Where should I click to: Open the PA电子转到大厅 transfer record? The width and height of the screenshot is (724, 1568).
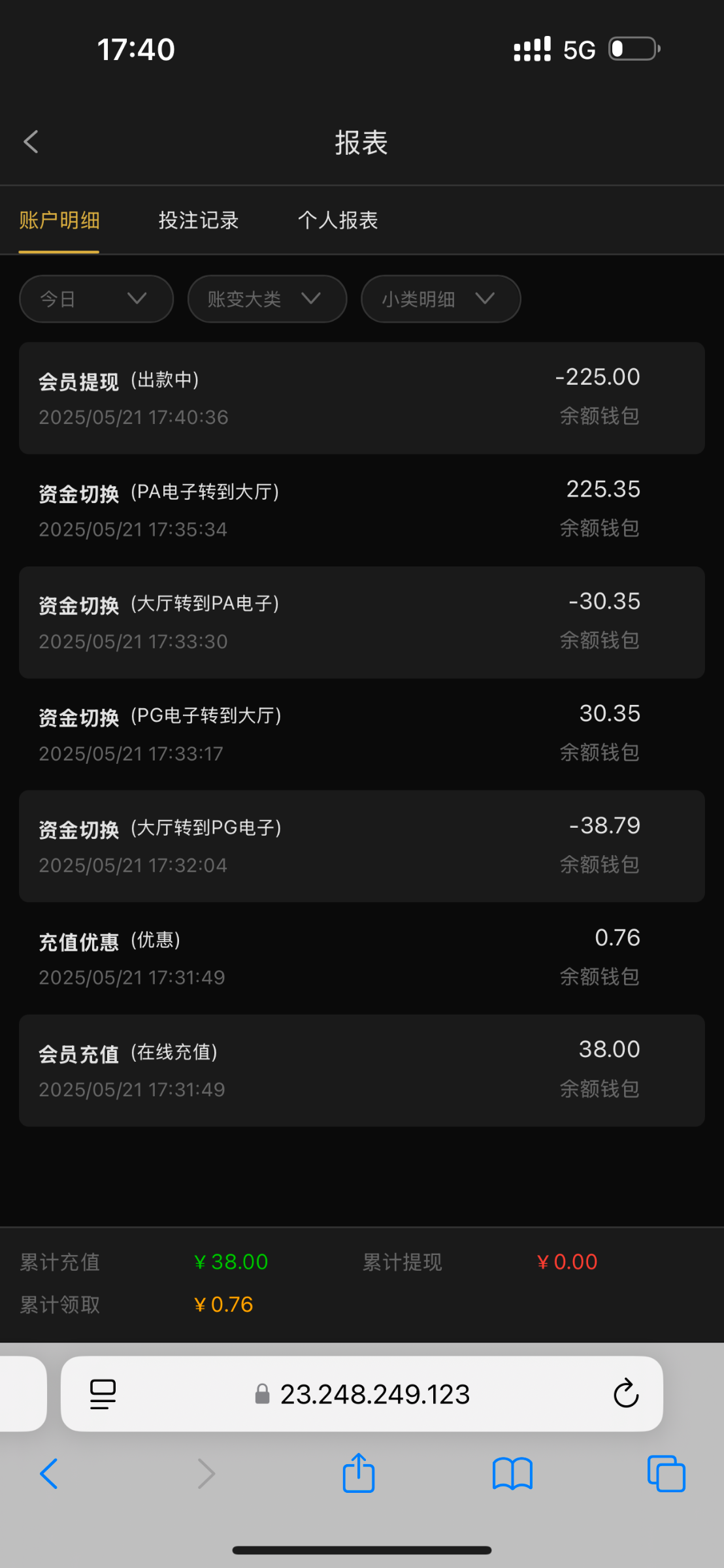(361, 510)
